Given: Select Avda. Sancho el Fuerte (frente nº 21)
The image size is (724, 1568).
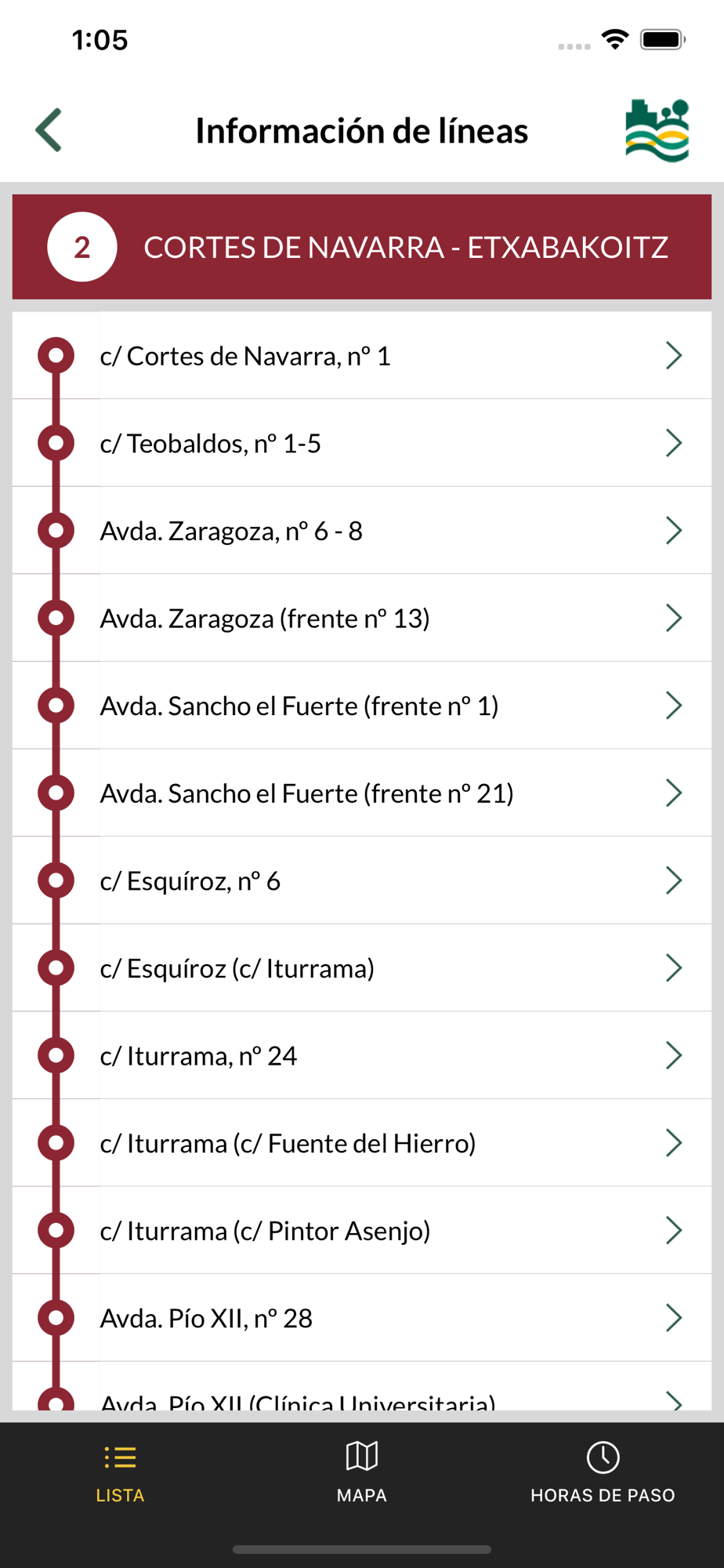Looking at the screenshot, I should pyautogui.click(x=362, y=793).
